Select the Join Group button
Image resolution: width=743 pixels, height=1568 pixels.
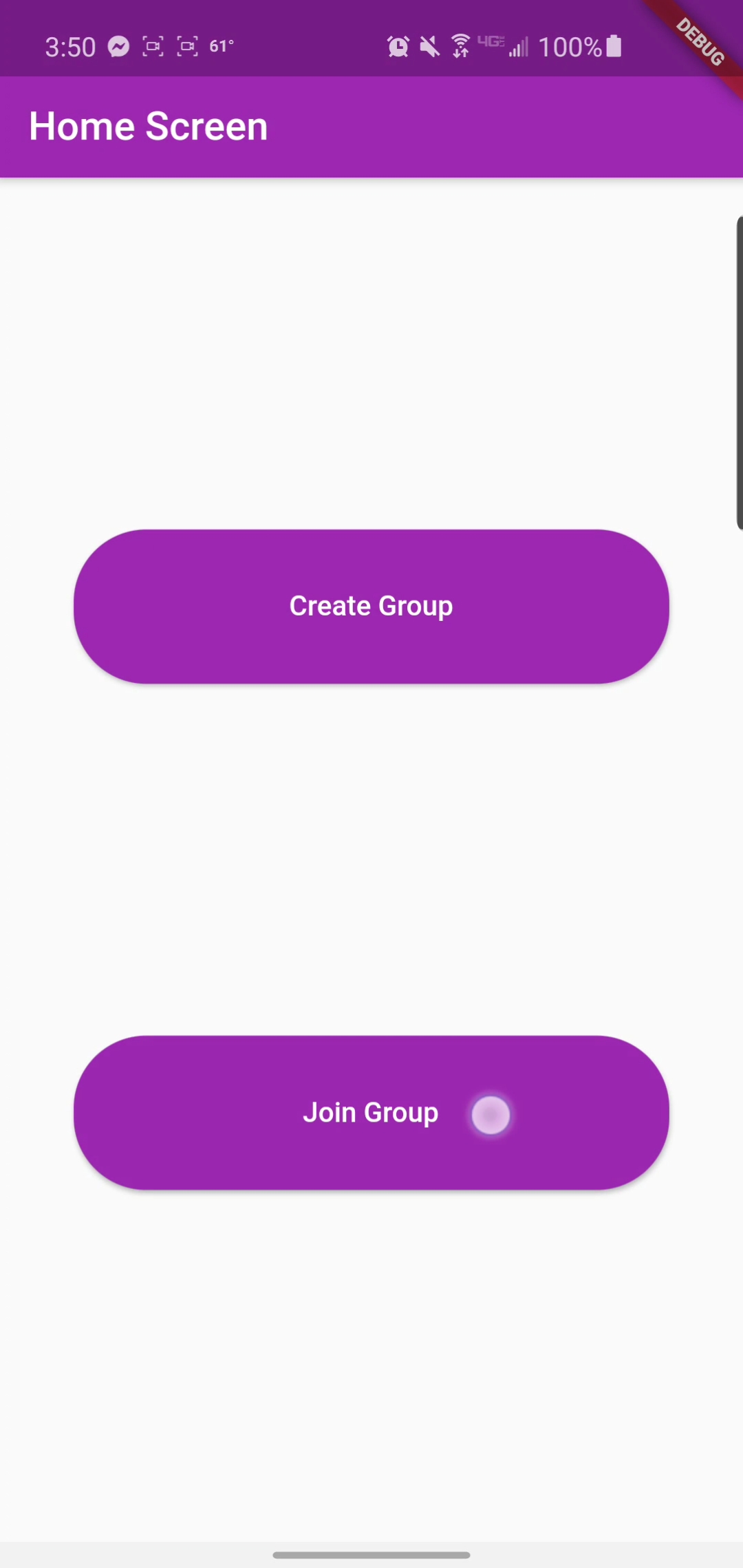[x=371, y=1112]
